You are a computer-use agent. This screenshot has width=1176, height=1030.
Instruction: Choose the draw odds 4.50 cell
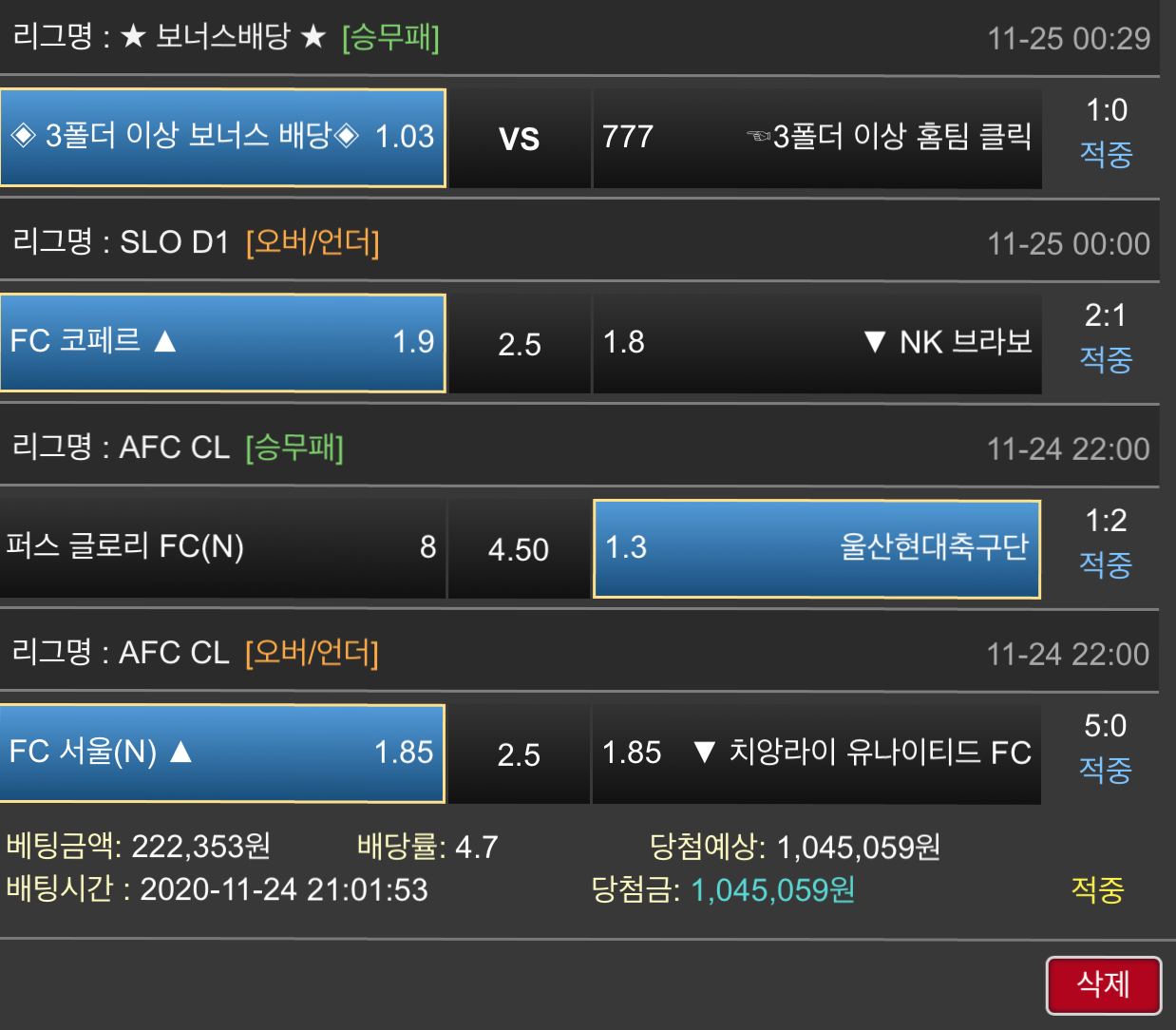tap(519, 548)
